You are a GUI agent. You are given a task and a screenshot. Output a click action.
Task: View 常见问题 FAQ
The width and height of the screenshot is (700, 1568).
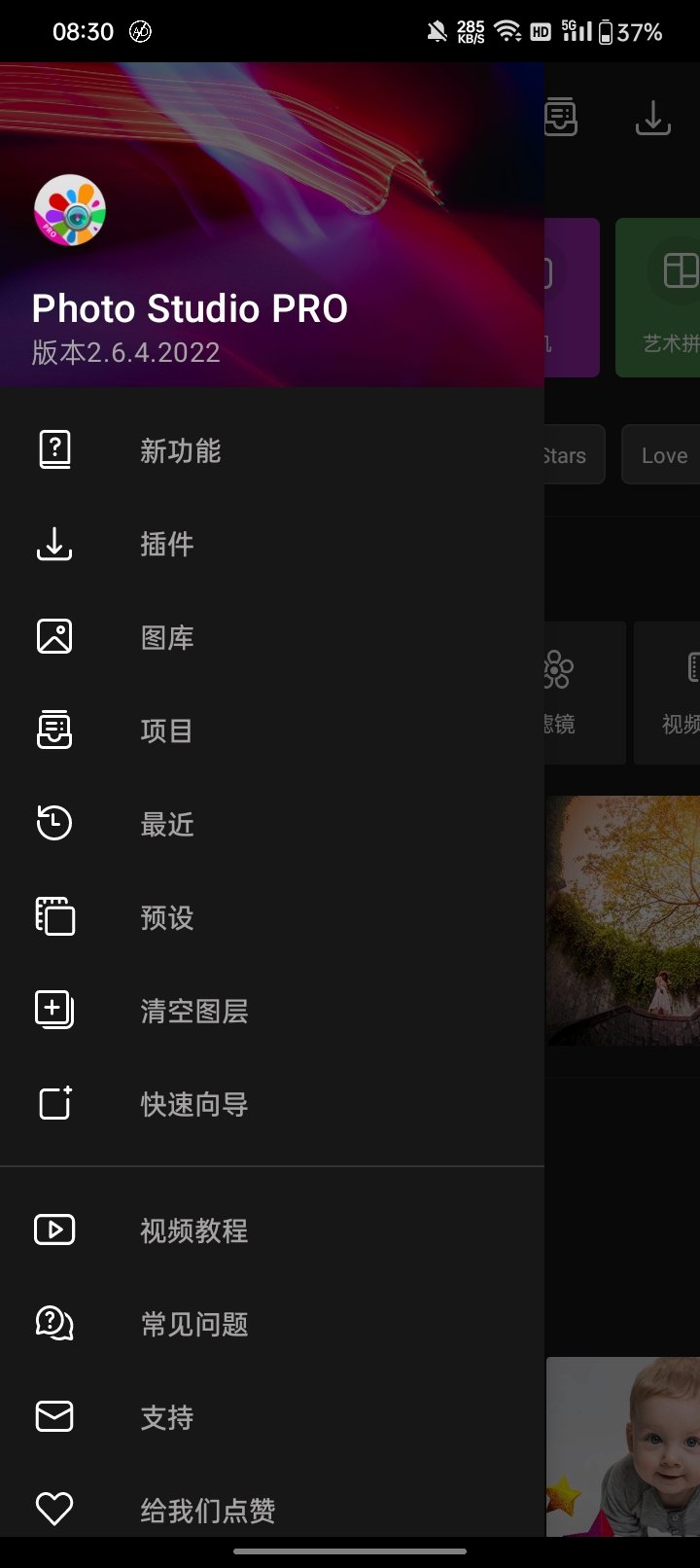[194, 1324]
